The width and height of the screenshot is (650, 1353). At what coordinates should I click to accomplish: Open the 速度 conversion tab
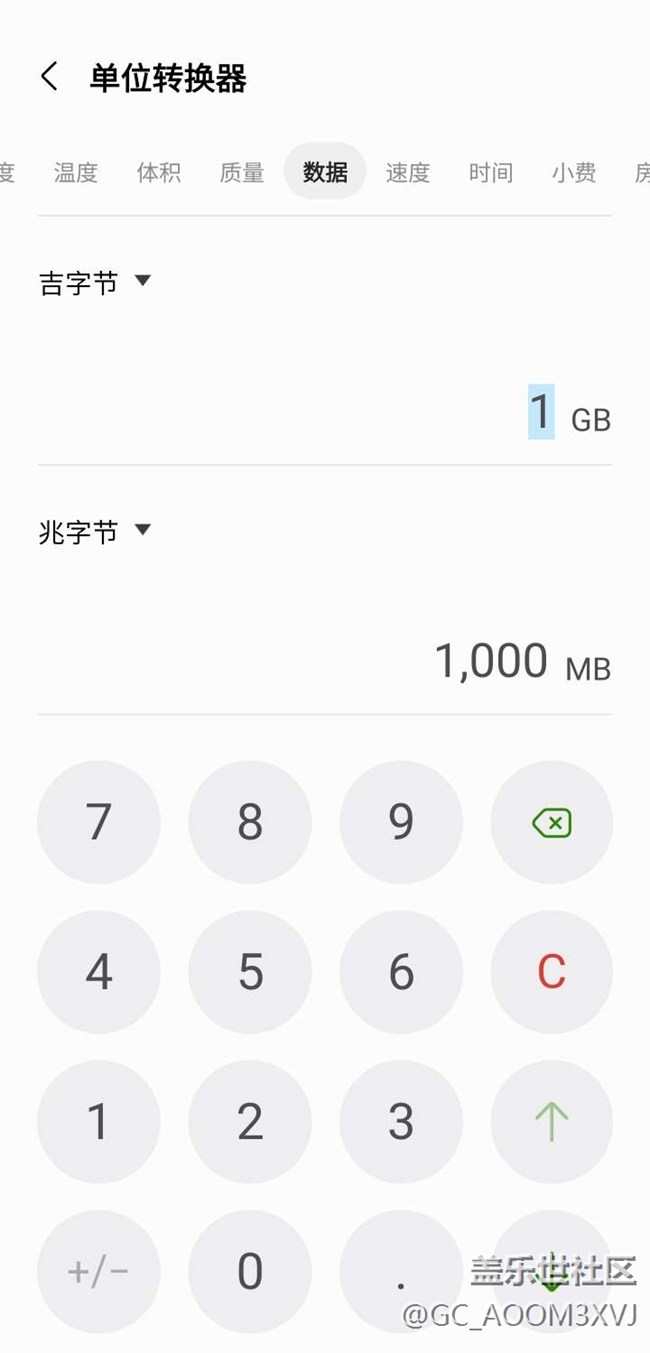pyautogui.click(x=408, y=172)
